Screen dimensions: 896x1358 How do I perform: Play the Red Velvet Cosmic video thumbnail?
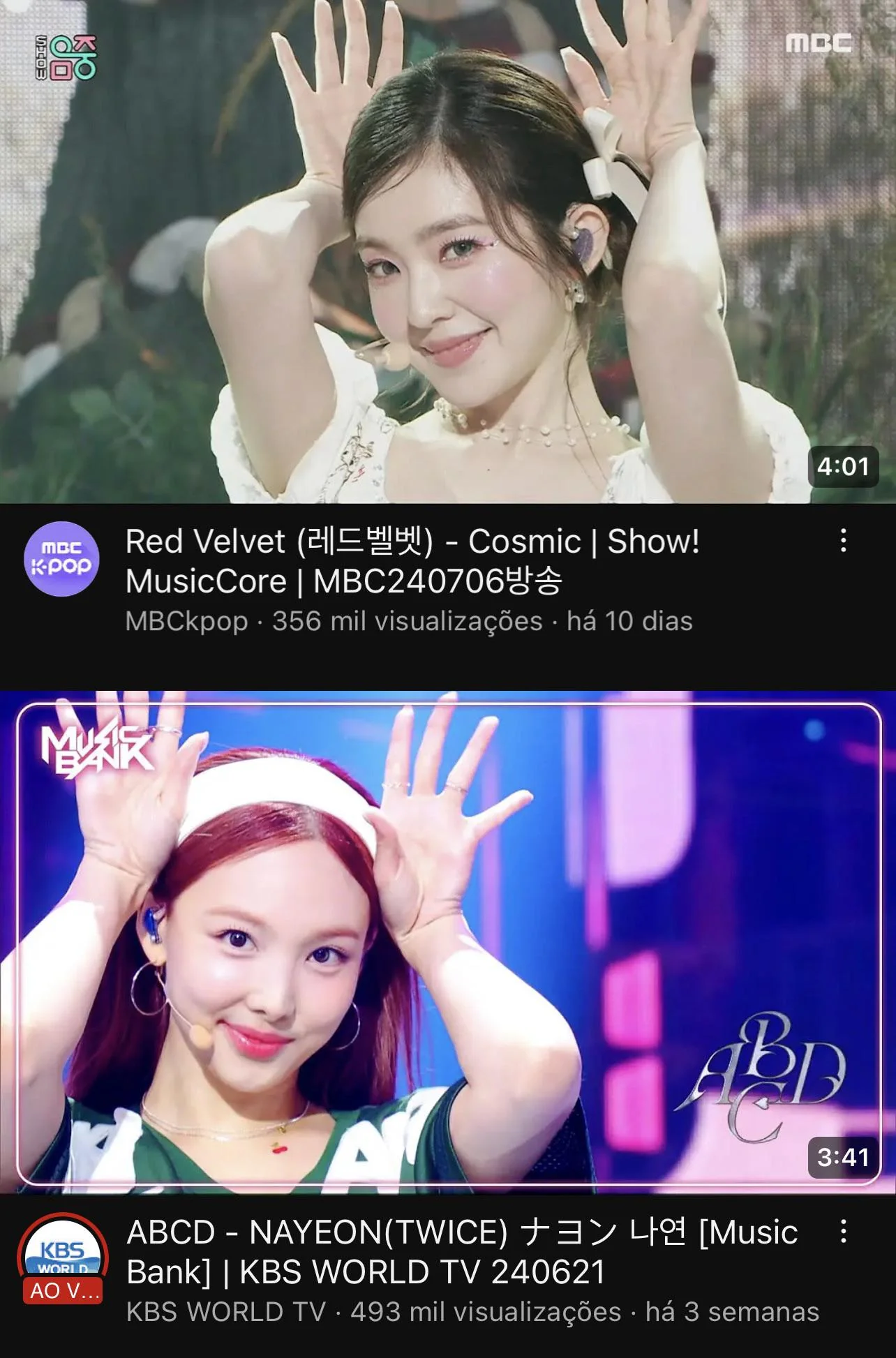point(448,251)
